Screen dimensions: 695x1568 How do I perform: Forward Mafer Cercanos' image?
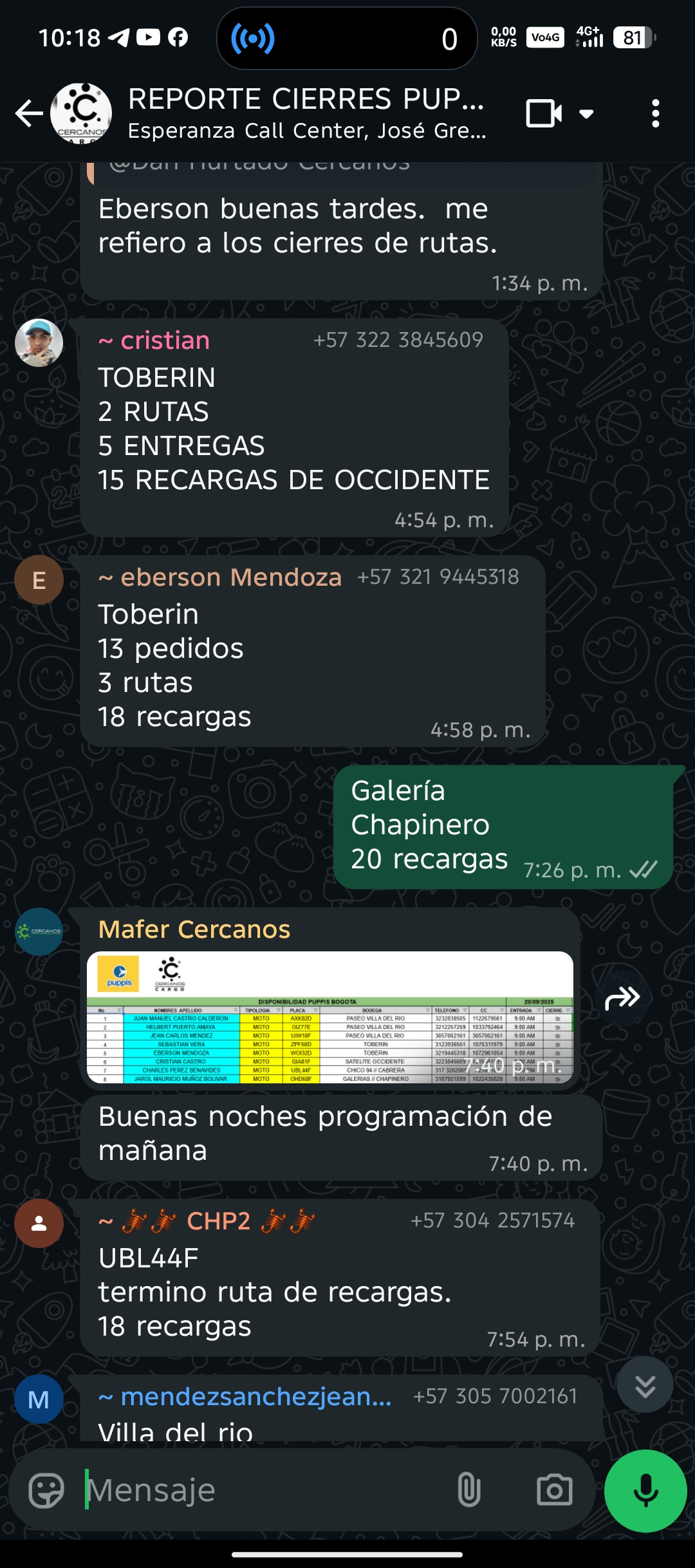(622, 998)
